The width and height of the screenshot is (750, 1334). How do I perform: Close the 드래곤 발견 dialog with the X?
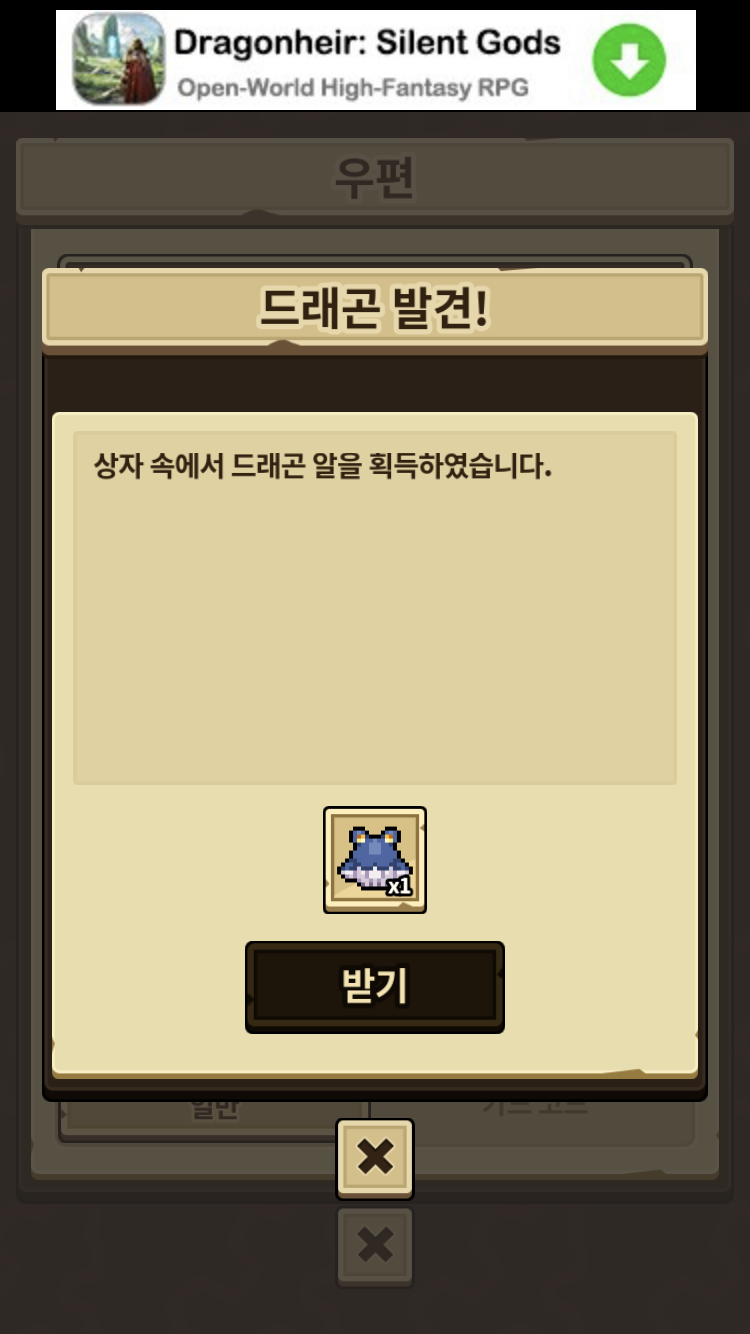pyautogui.click(x=375, y=1158)
